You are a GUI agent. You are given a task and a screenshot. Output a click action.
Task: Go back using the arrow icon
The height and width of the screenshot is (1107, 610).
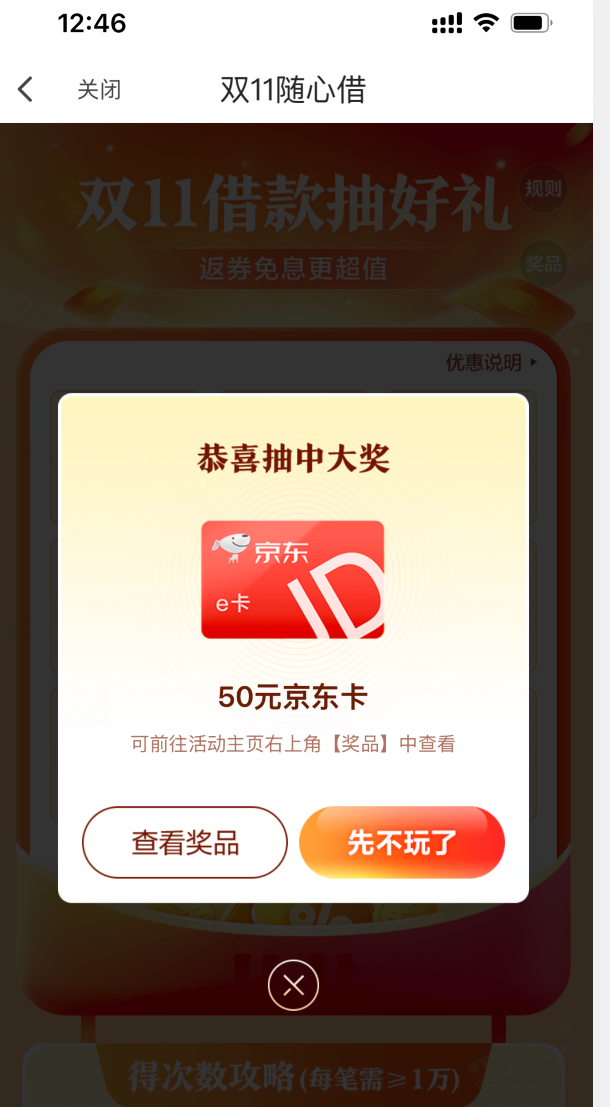tap(26, 89)
